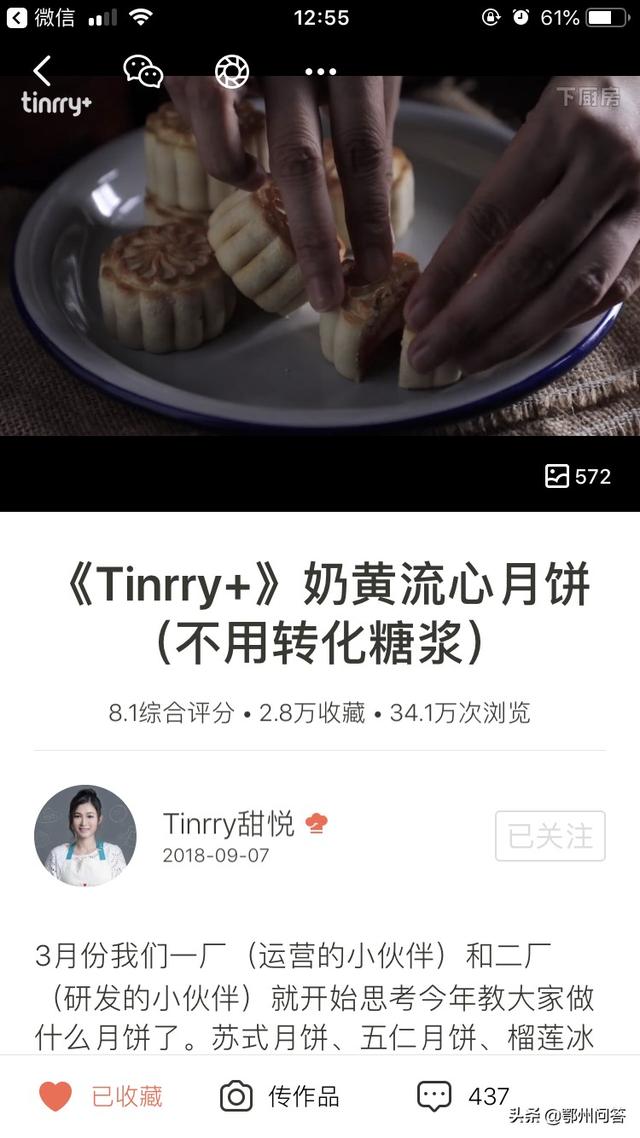Screen dimensions: 640x1138
Task: View the 572 recipe photos
Action: click(578, 476)
